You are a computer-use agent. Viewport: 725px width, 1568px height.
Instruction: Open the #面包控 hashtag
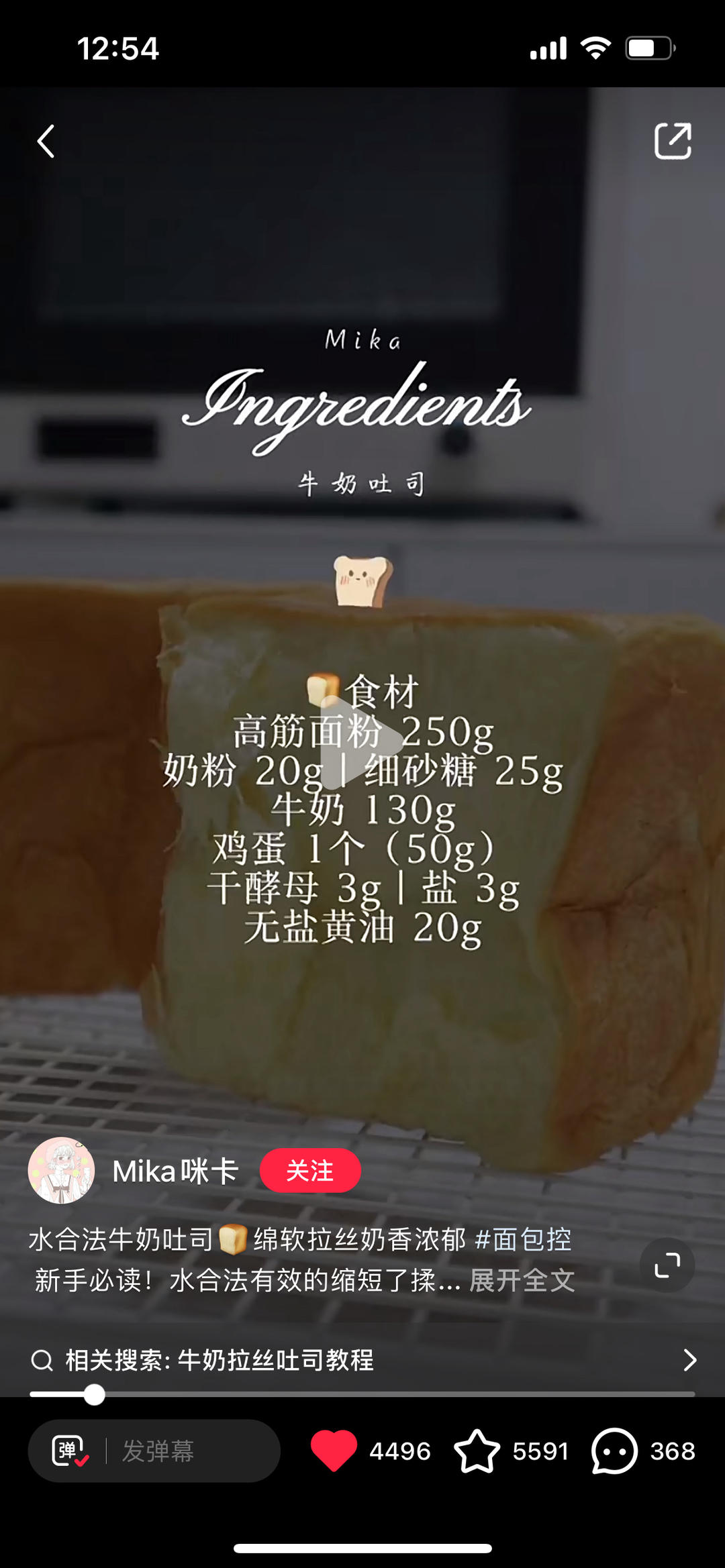[x=523, y=1239]
